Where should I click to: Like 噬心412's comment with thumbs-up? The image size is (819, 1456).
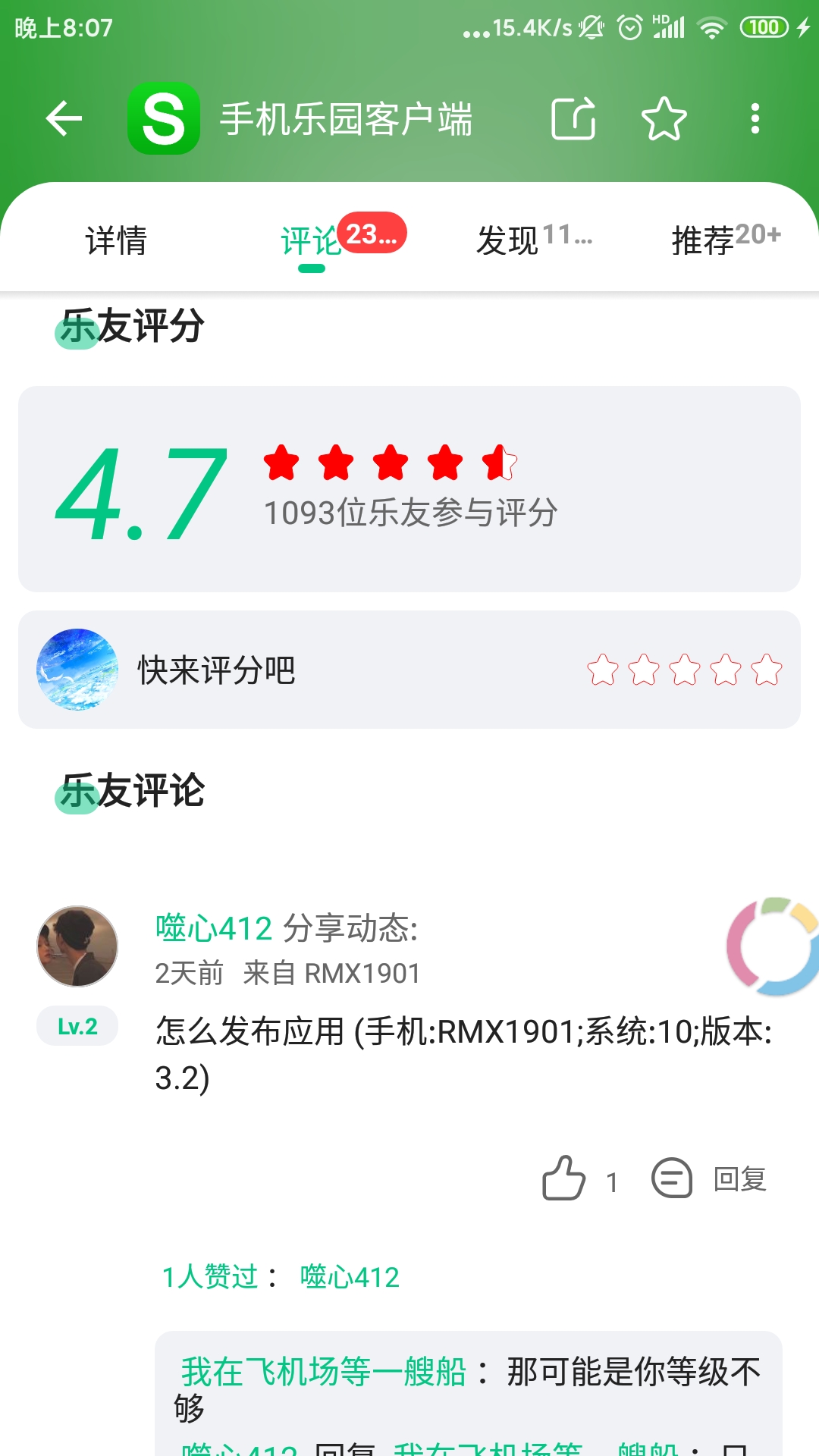564,1178
